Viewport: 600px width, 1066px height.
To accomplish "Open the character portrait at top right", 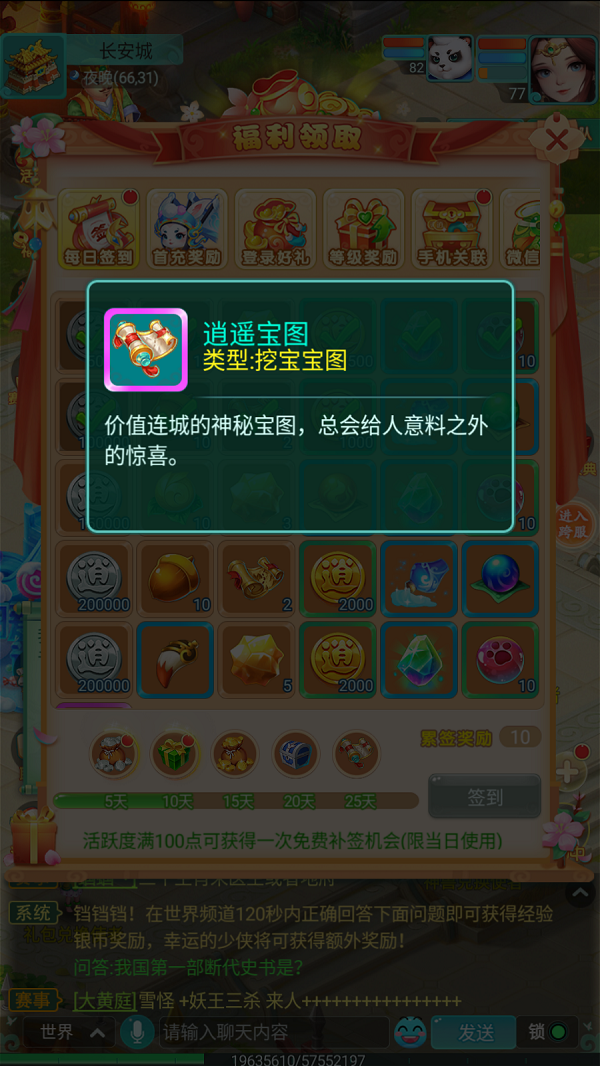I will (562, 67).
